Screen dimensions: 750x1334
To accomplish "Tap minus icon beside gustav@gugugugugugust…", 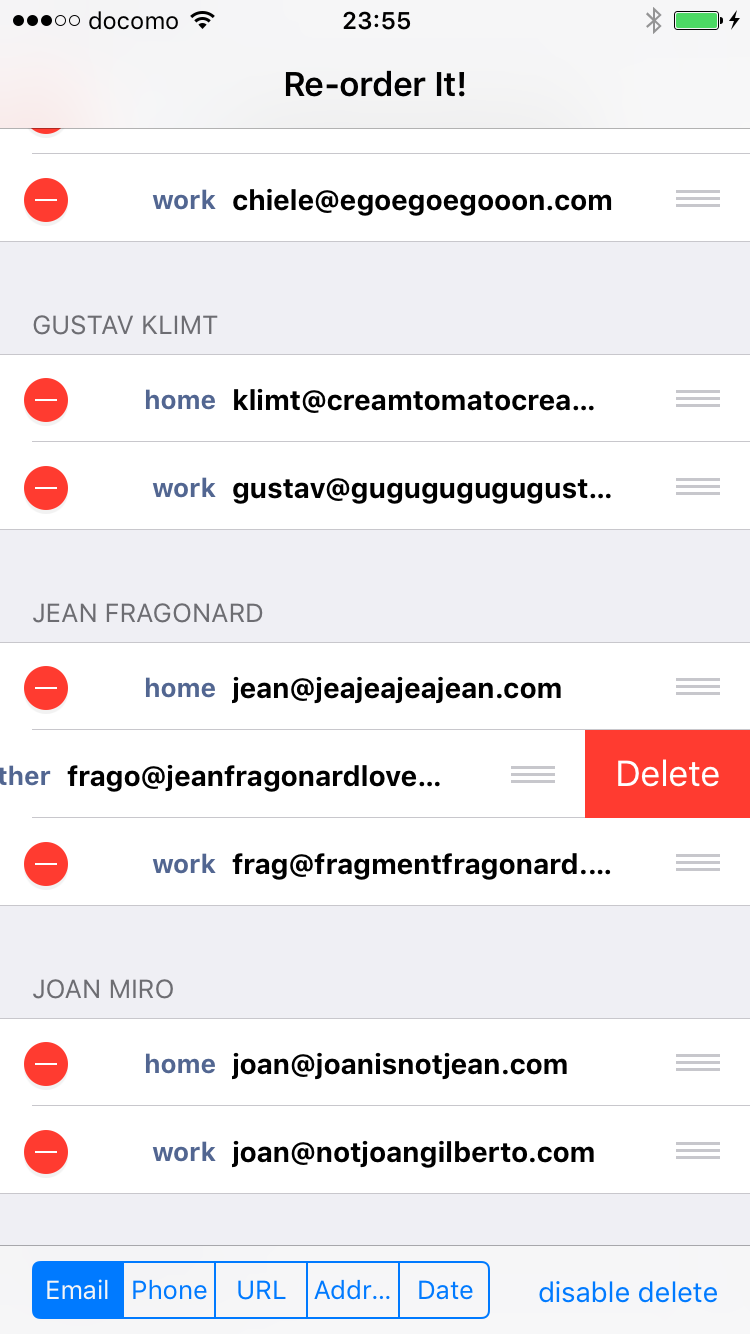I will pos(46,488).
